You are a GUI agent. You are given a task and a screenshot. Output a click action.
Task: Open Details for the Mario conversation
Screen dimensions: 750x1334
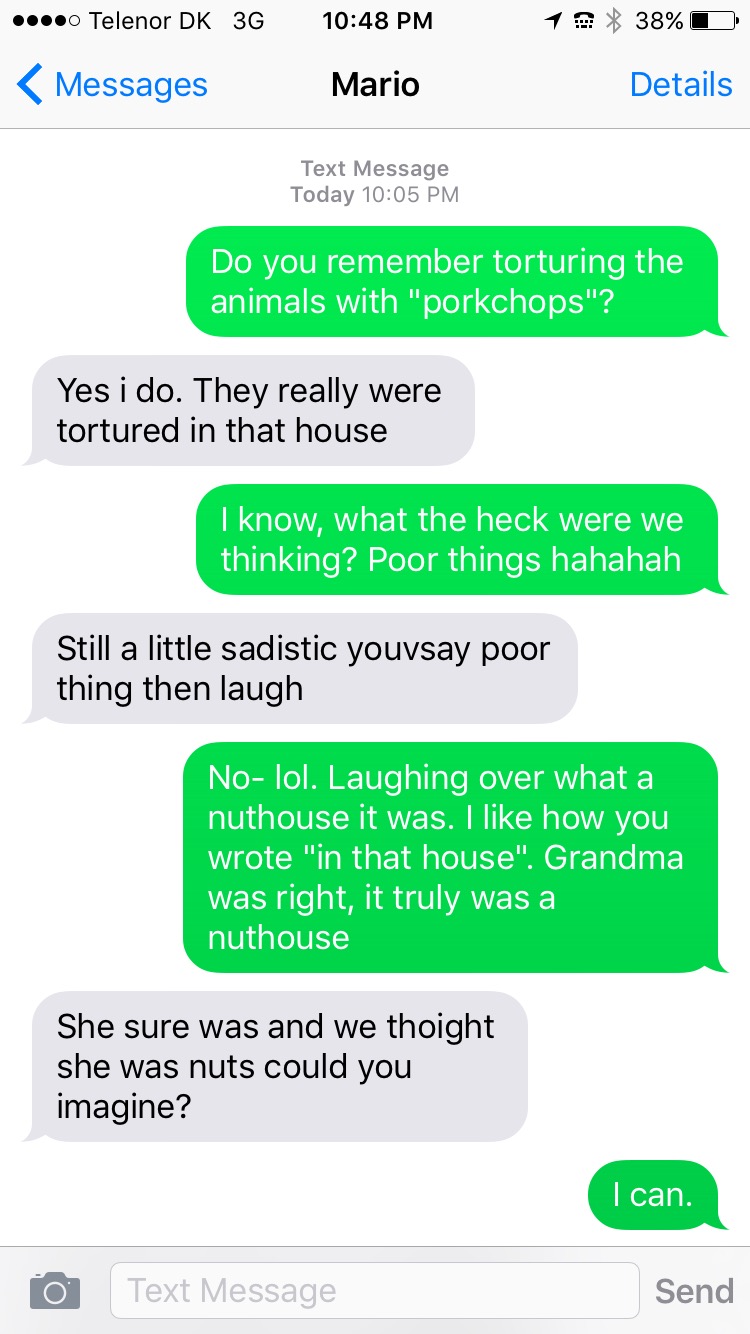[680, 85]
